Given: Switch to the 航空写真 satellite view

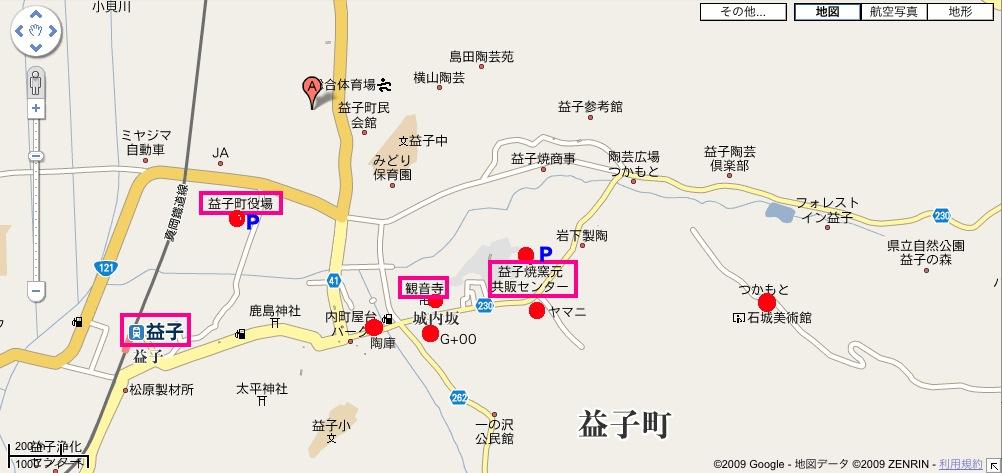Looking at the screenshot, I should click(893, 12).
